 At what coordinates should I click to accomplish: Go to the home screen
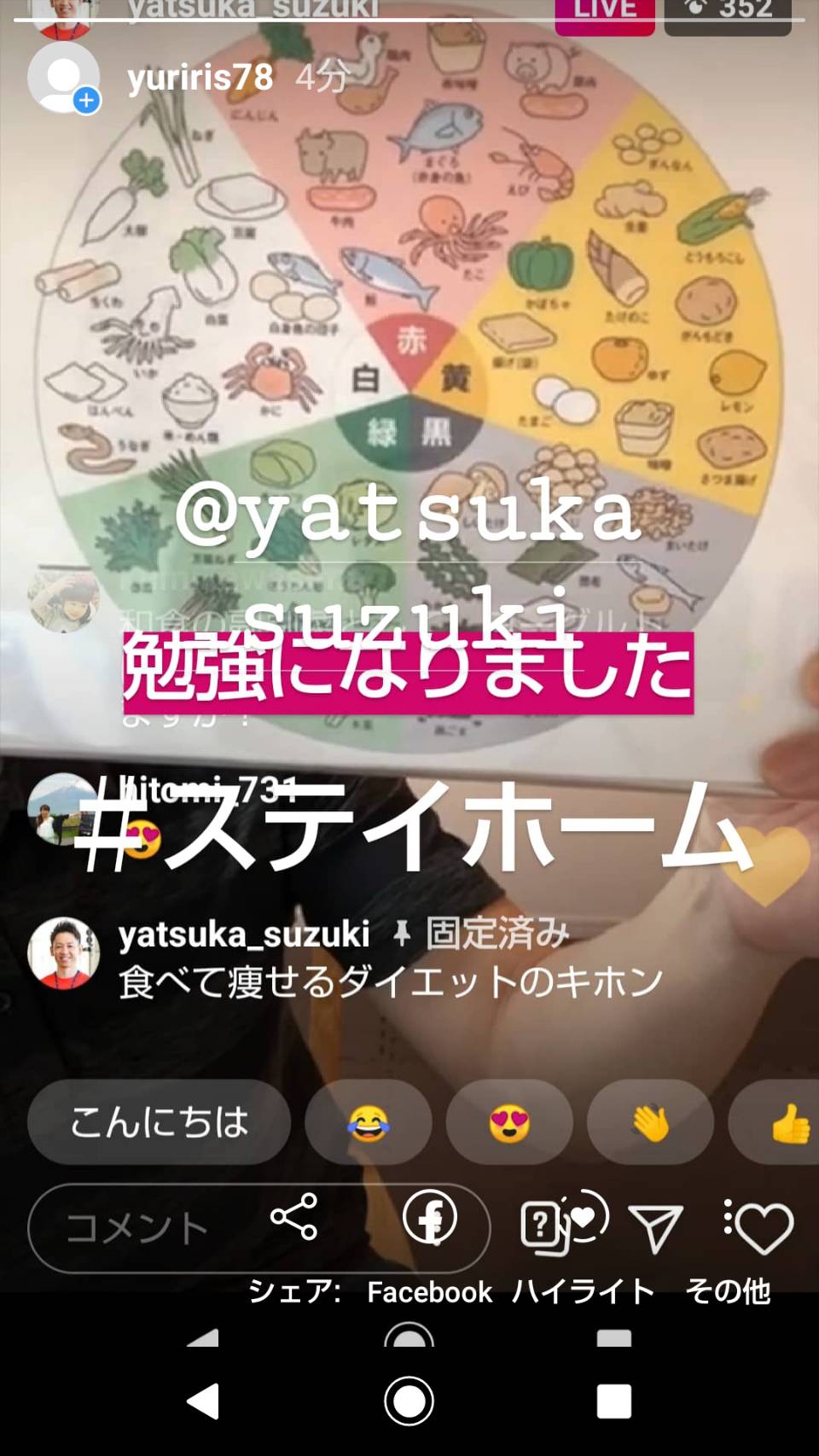tap(409, 1401)
